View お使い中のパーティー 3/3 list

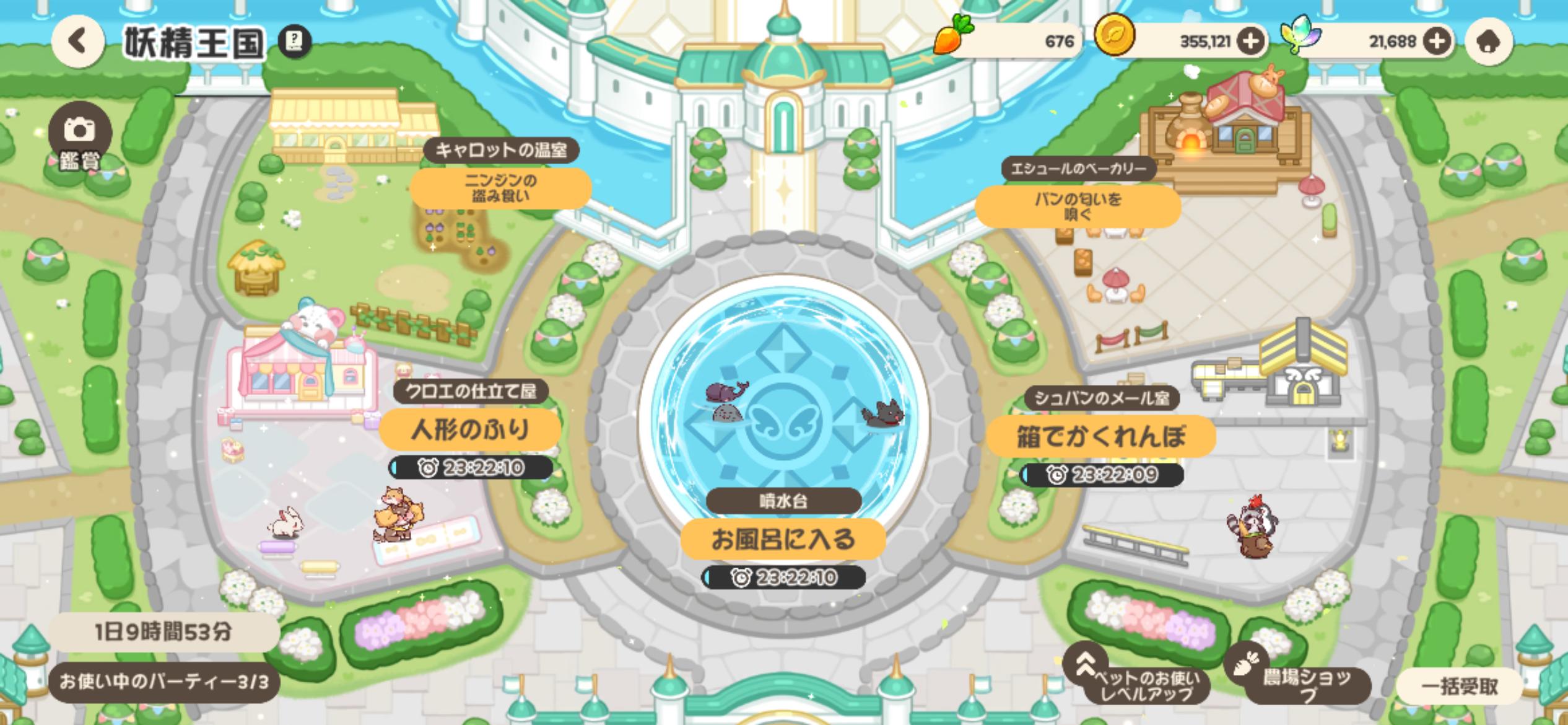point(164,682)
